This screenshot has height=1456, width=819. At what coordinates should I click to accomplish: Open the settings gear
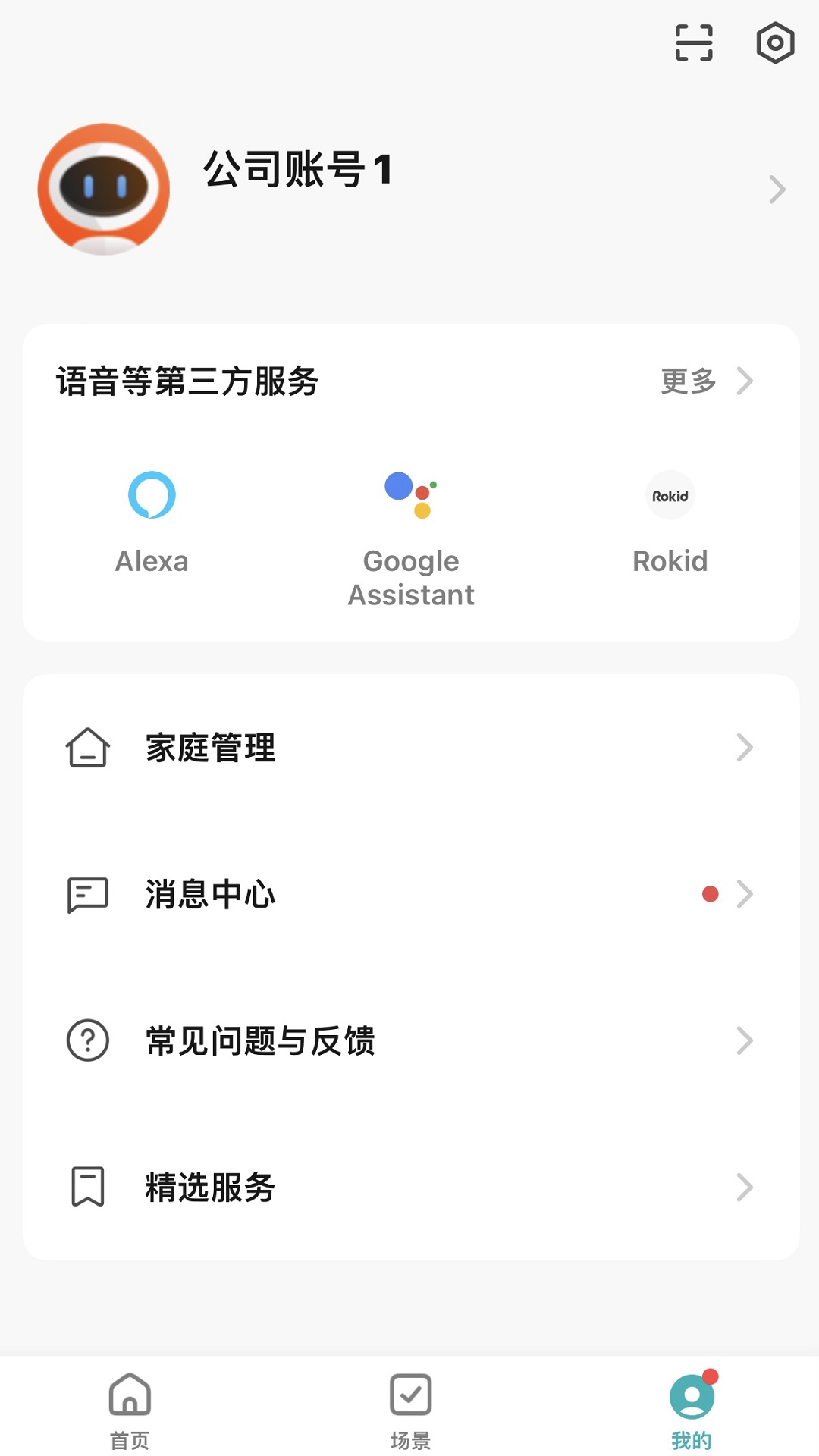pyautogui.click(x=775, y=43)
